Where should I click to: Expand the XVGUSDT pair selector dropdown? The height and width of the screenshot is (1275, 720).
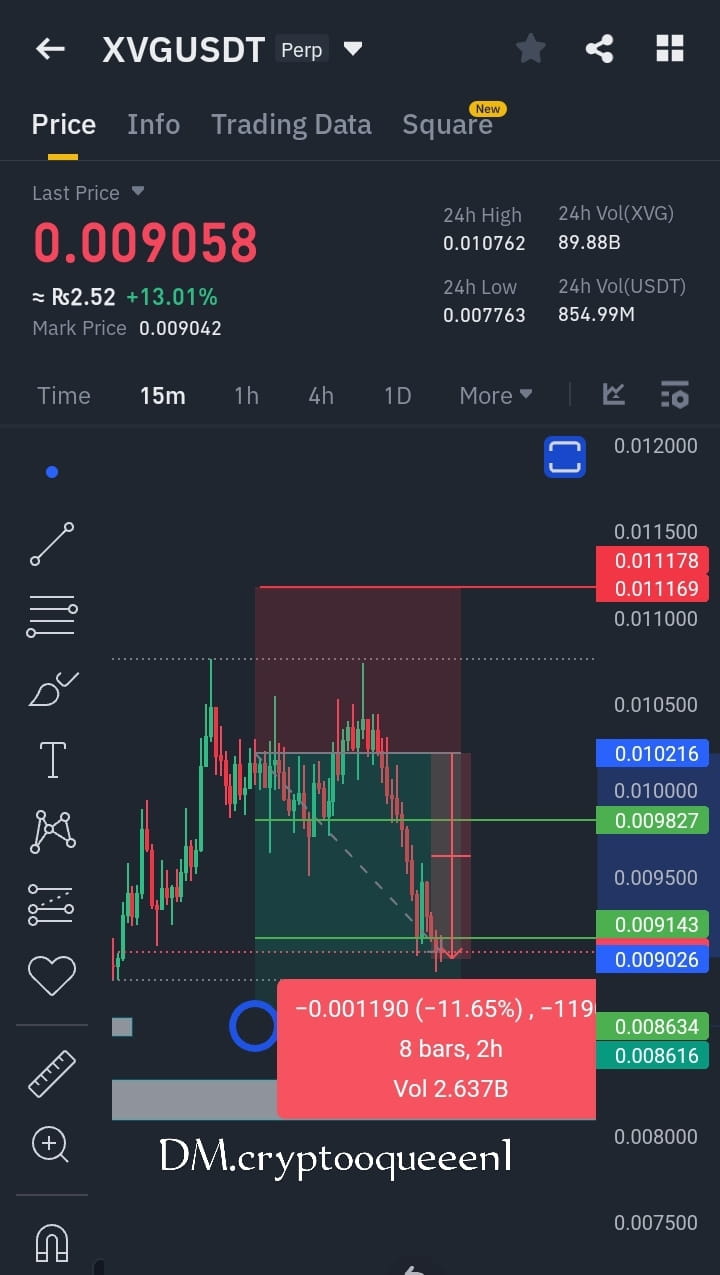[x=353, y=48]
